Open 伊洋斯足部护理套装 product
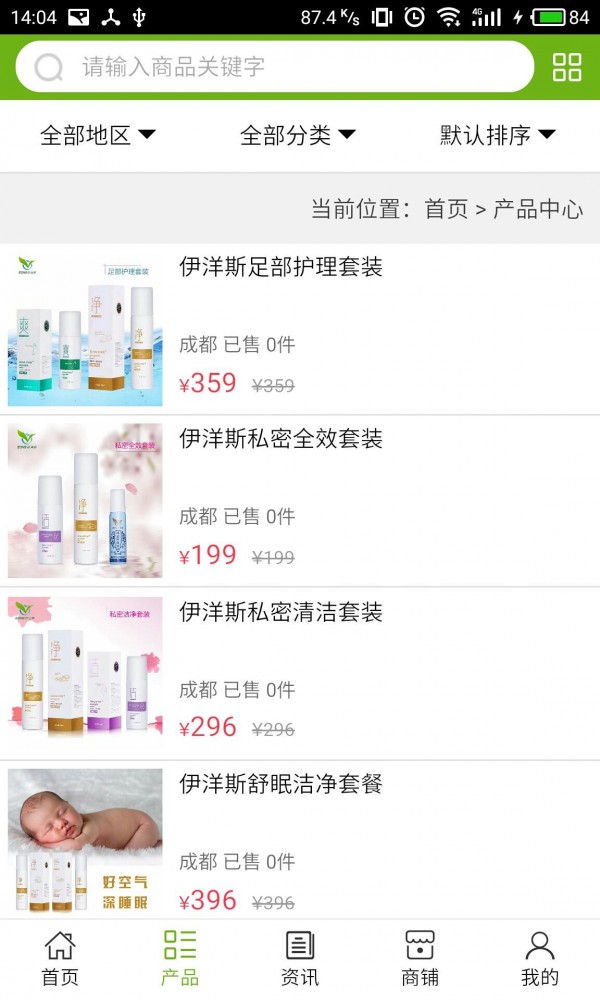 (300, 329)
